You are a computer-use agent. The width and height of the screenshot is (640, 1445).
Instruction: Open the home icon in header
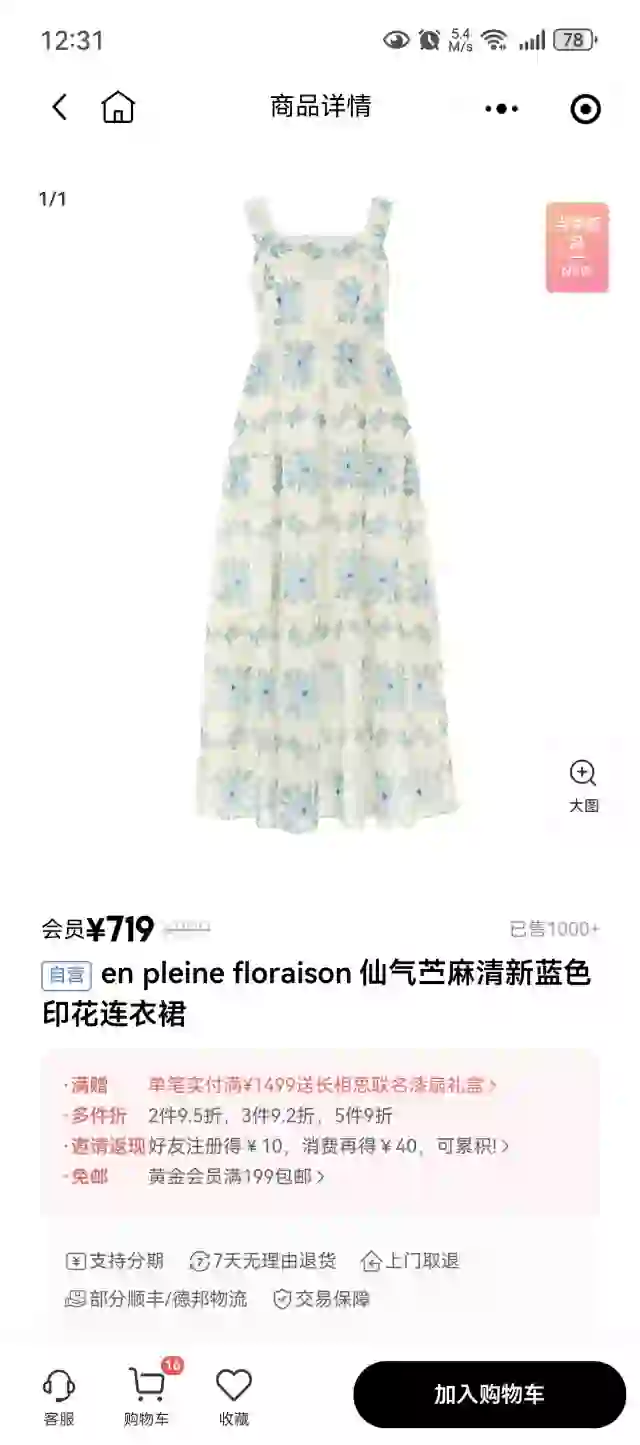click(118, 107)
